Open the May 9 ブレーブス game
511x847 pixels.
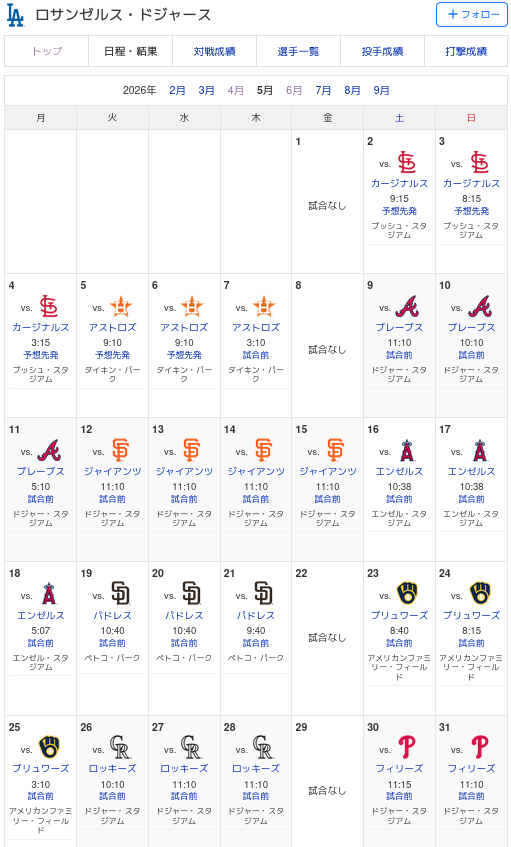click(x=399, y=327)
